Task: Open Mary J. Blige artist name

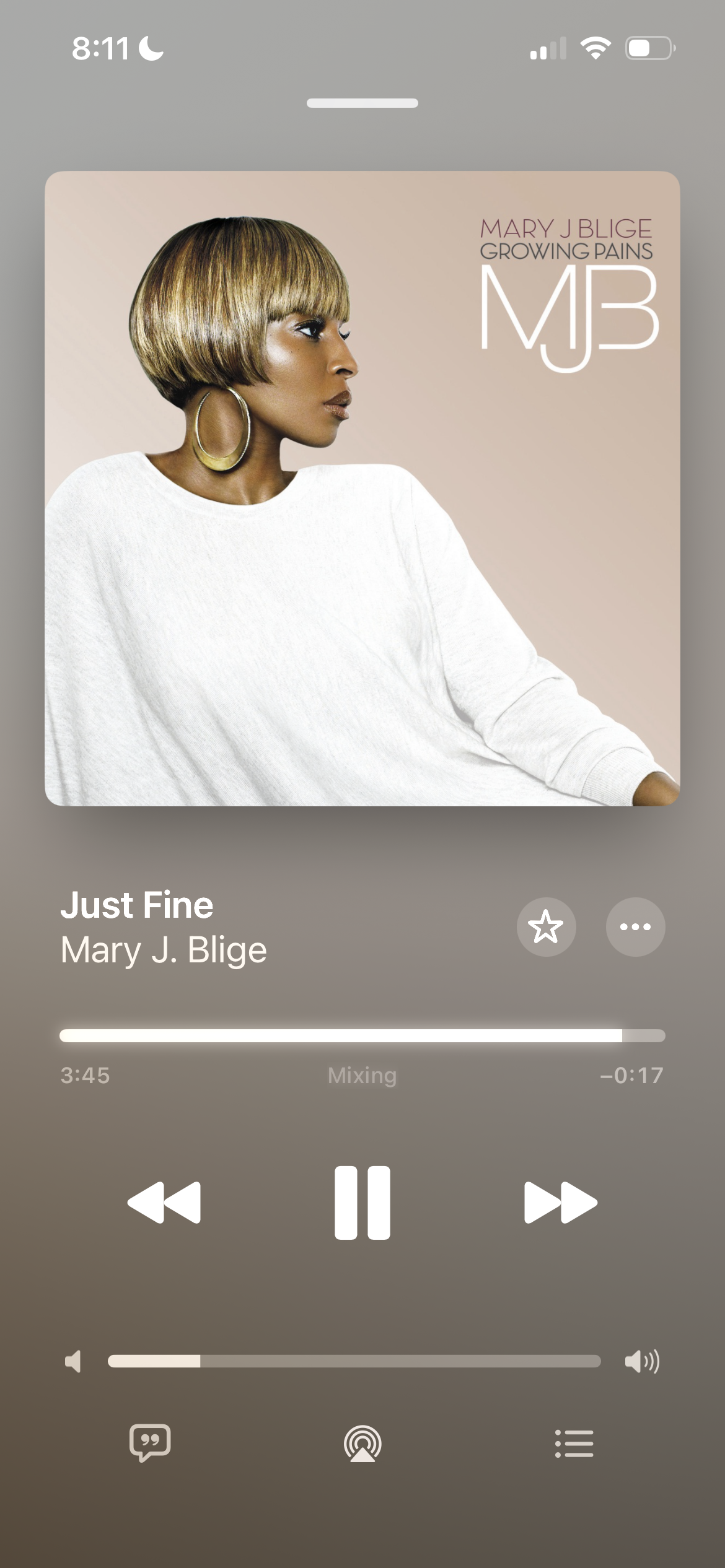Action: click(164, 950)
